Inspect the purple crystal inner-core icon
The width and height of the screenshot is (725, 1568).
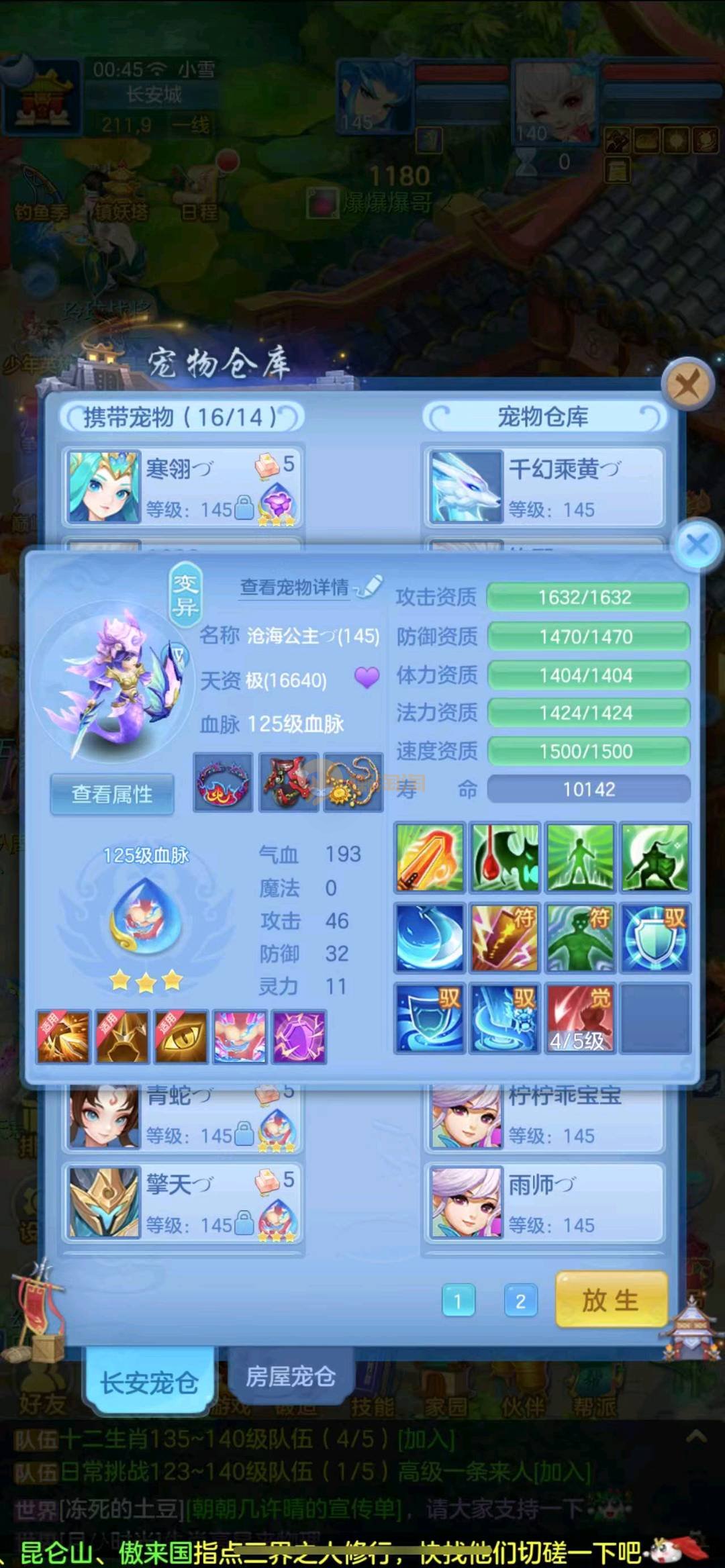299,1037
